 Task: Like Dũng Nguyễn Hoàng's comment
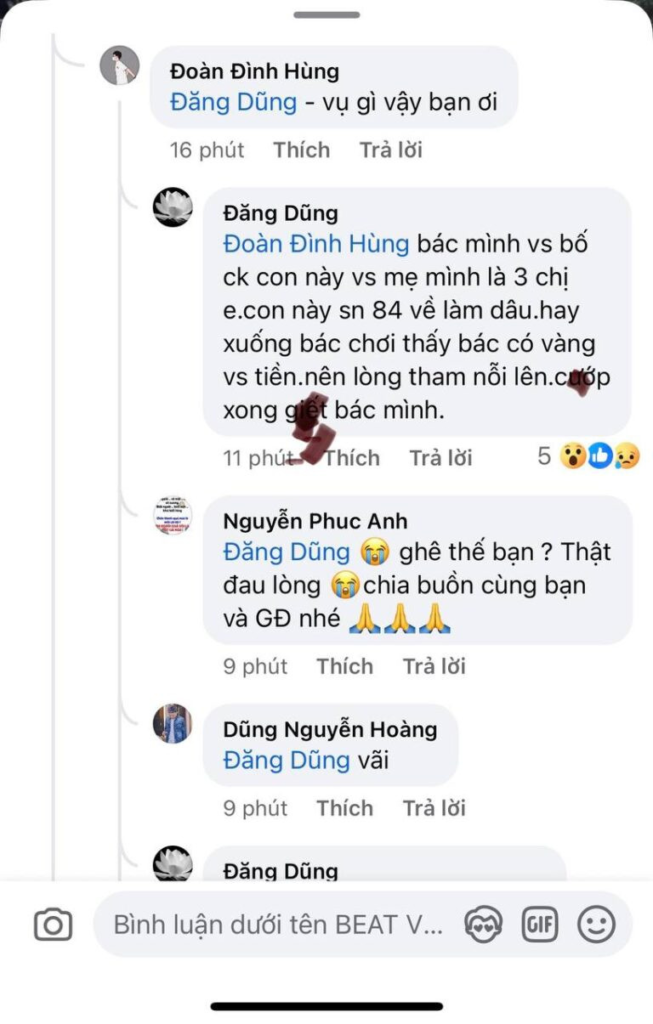(x=345, y=808)
